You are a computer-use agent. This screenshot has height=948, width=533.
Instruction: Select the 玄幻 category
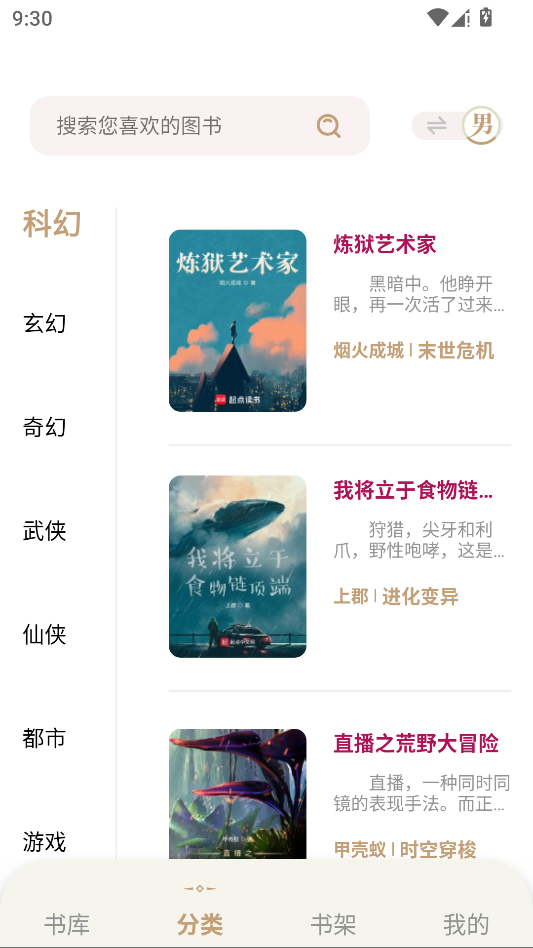click(44, 323)
